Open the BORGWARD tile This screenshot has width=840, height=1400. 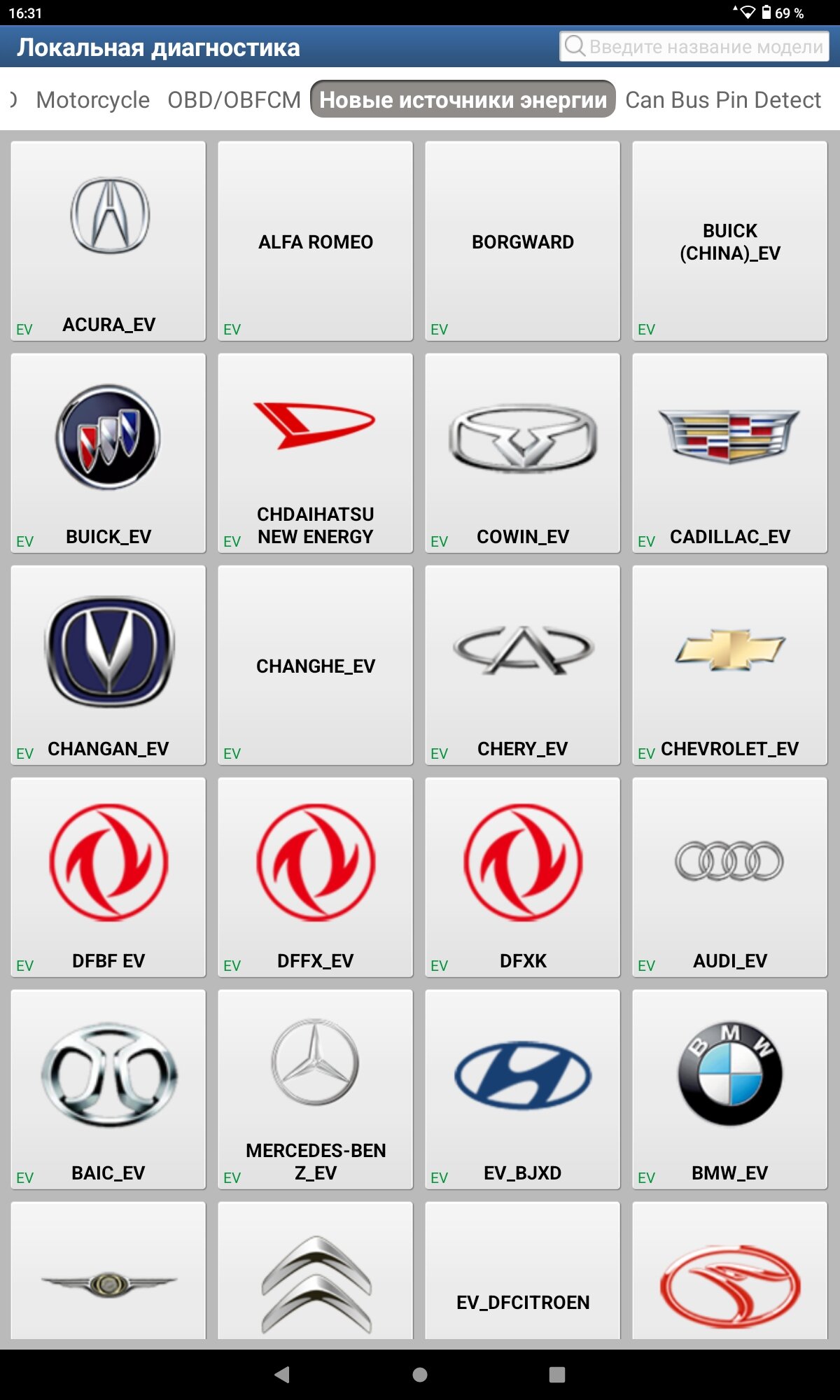tap(523, 241)
